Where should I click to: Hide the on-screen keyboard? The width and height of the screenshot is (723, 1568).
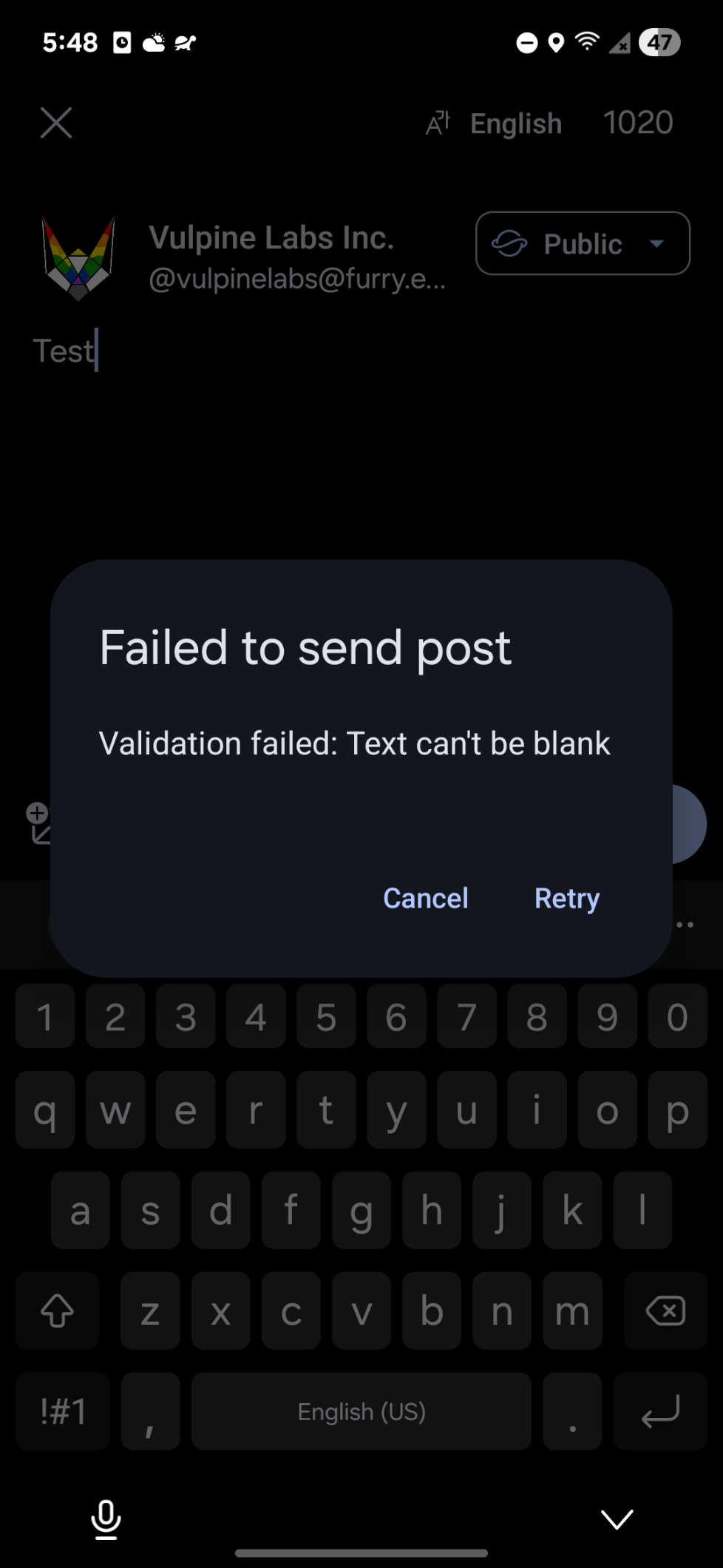tap(617, 1519)
